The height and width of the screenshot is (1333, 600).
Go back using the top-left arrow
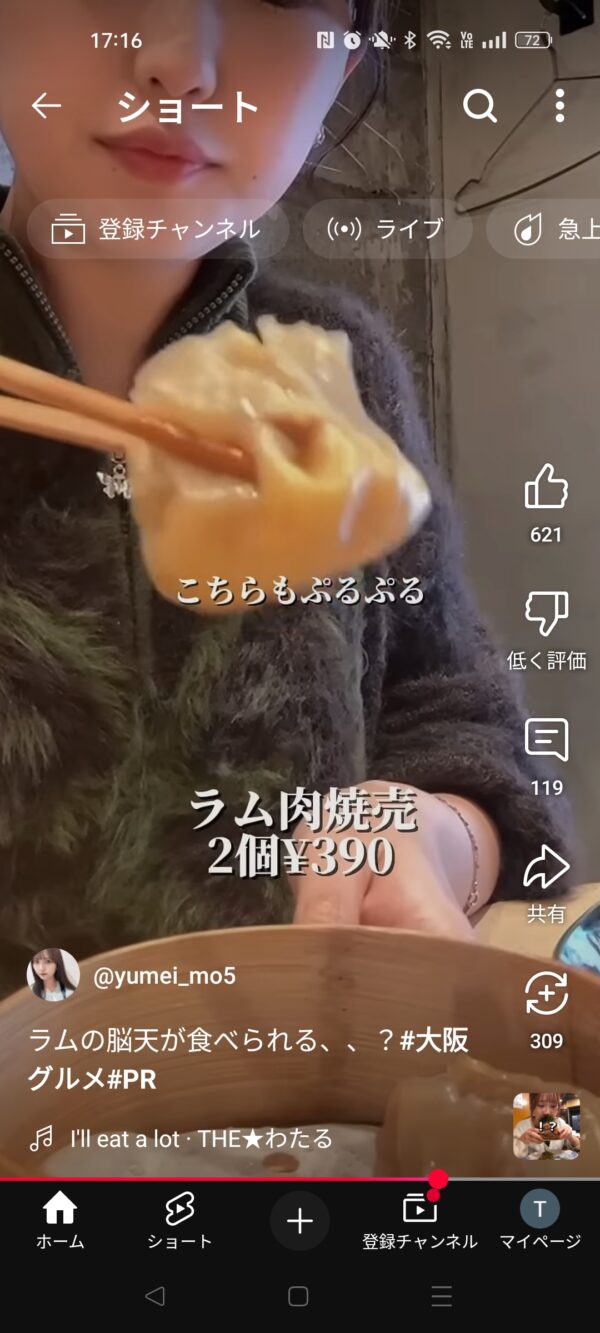coord(46,106)
